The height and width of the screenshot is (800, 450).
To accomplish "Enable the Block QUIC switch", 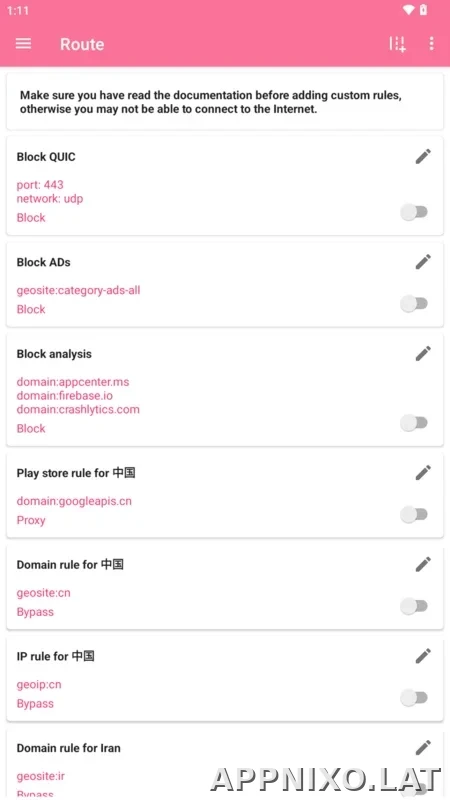I will pos(414,212).
